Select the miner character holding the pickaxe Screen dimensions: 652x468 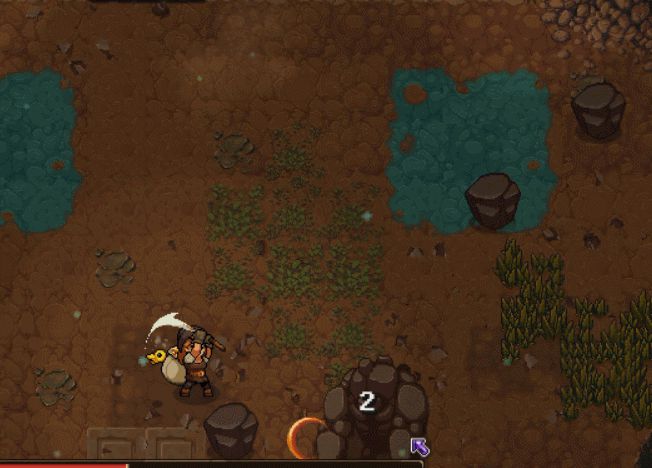(x=195, y=362)
